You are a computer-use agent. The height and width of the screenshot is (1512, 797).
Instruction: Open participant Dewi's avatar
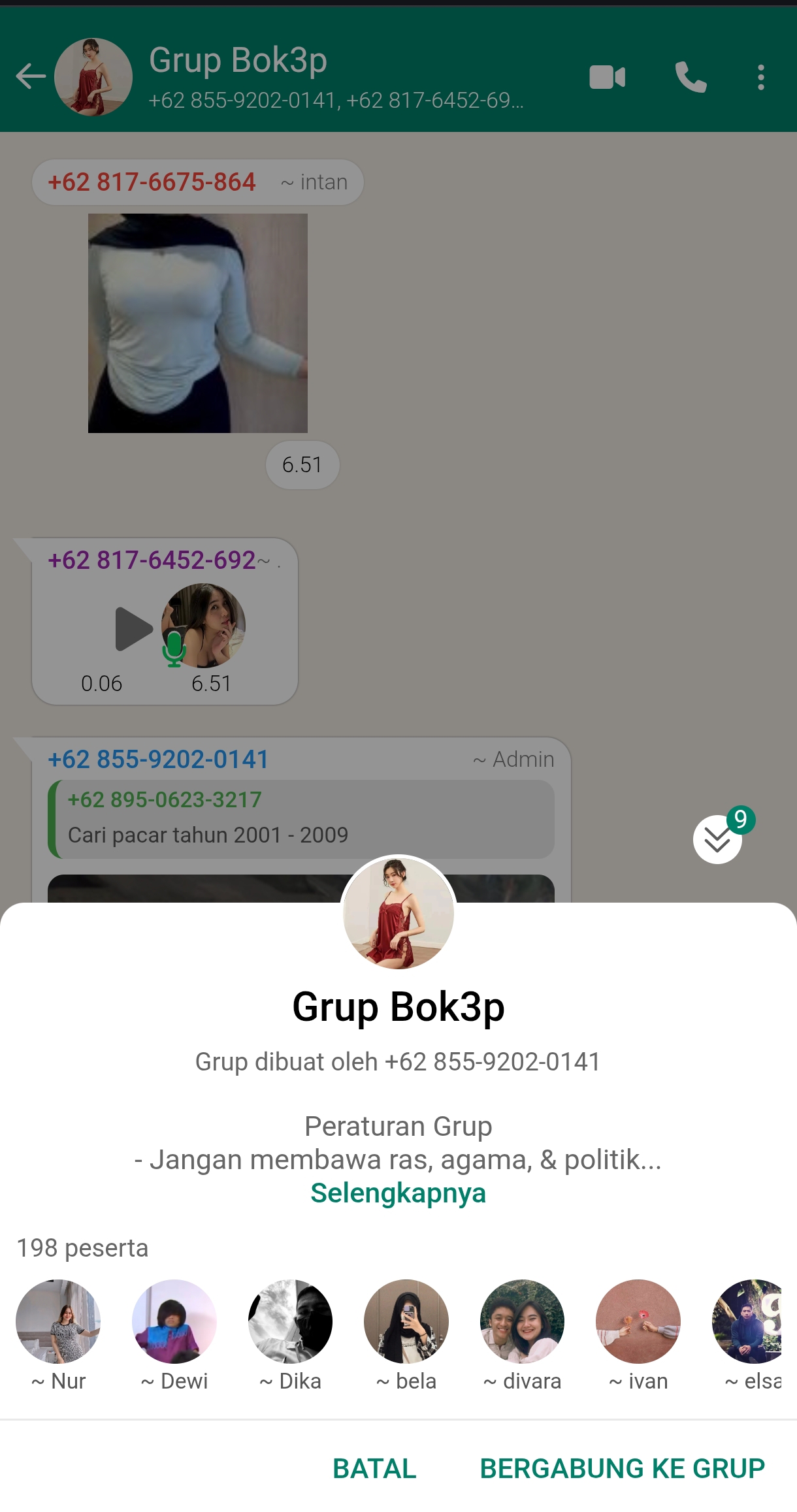(x=174, y=1321)
